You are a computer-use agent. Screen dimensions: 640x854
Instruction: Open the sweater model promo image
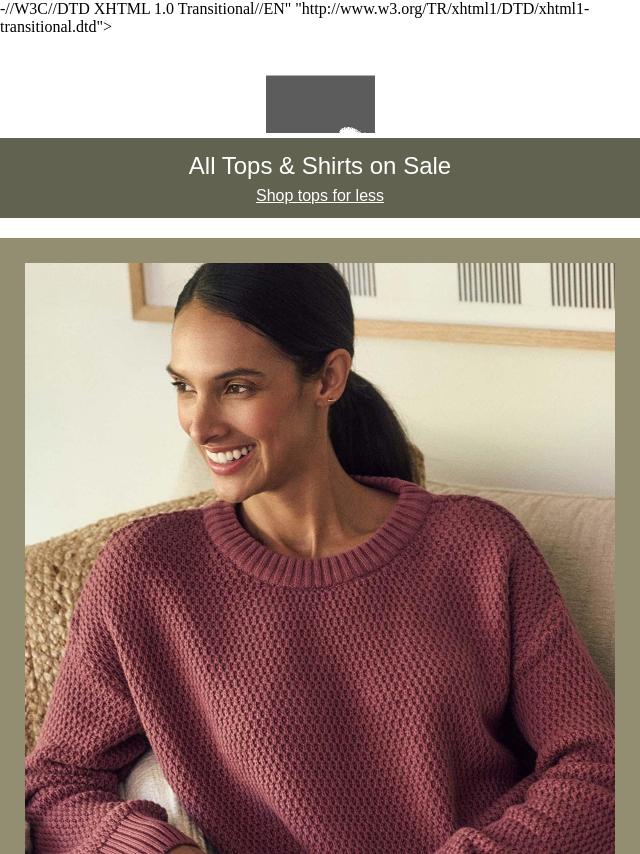pyautogui.click(x=320, y=557)
